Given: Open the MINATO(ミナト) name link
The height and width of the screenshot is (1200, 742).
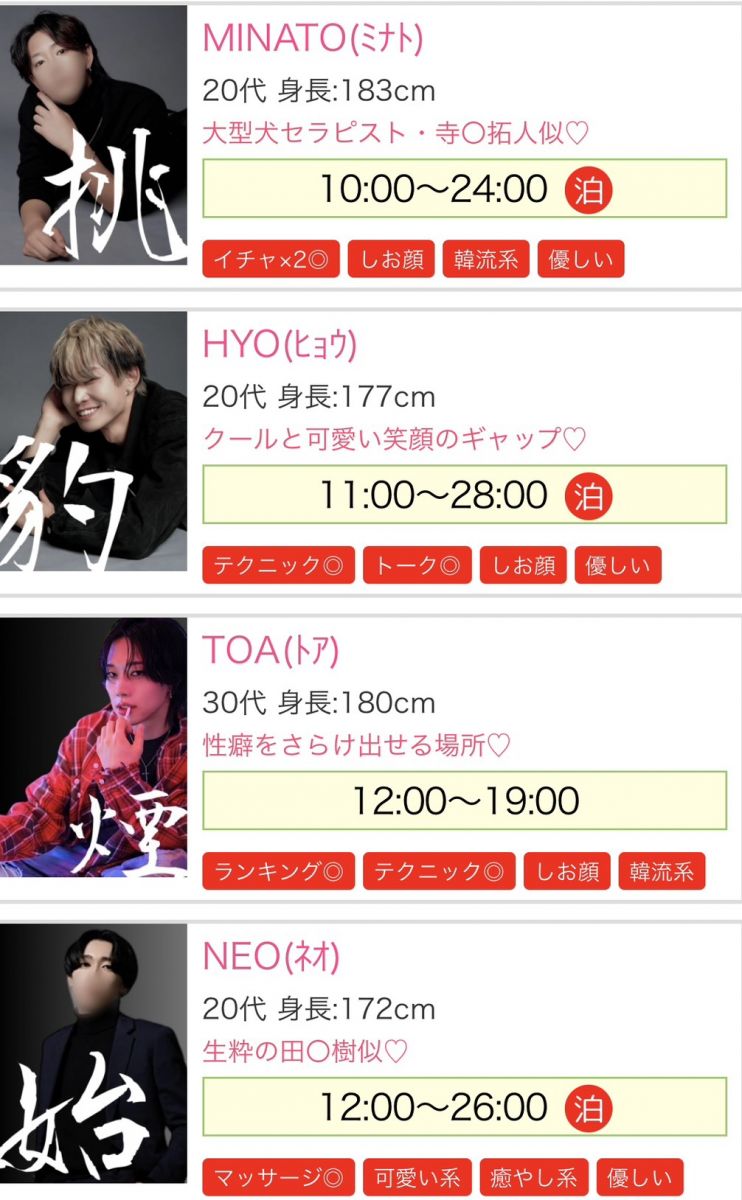Looking at the screenshot, I should [313, 38].
